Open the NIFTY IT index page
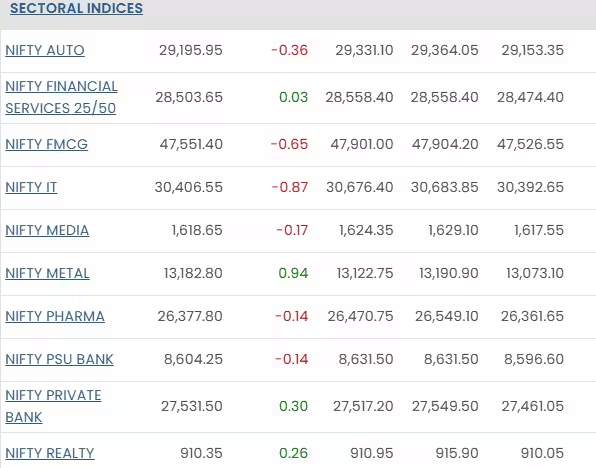The width and height of the screenshot is (596, 468). tap(31, 187)
